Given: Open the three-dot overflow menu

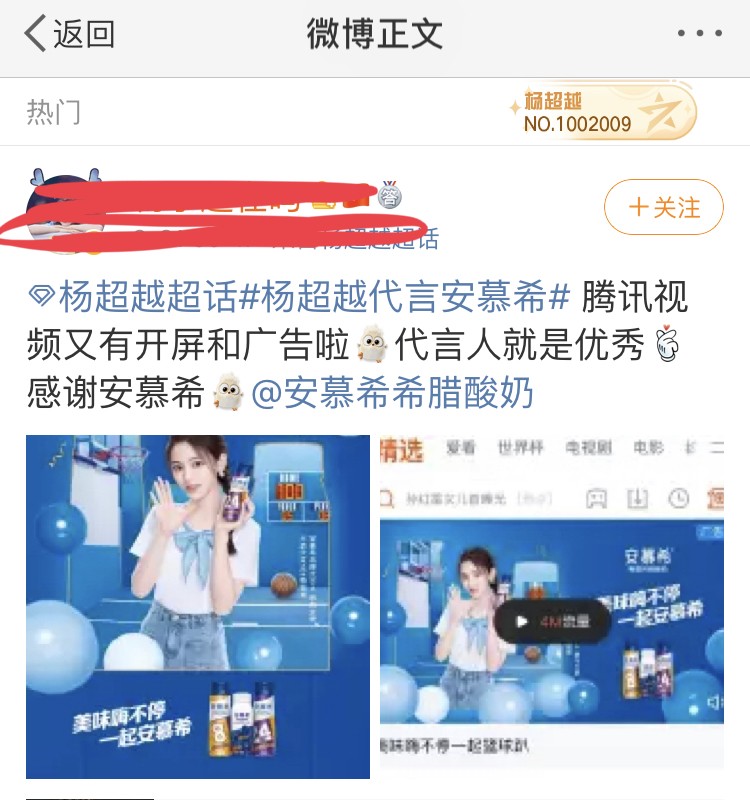Looking at the screenshot, I should pos(698,34).
